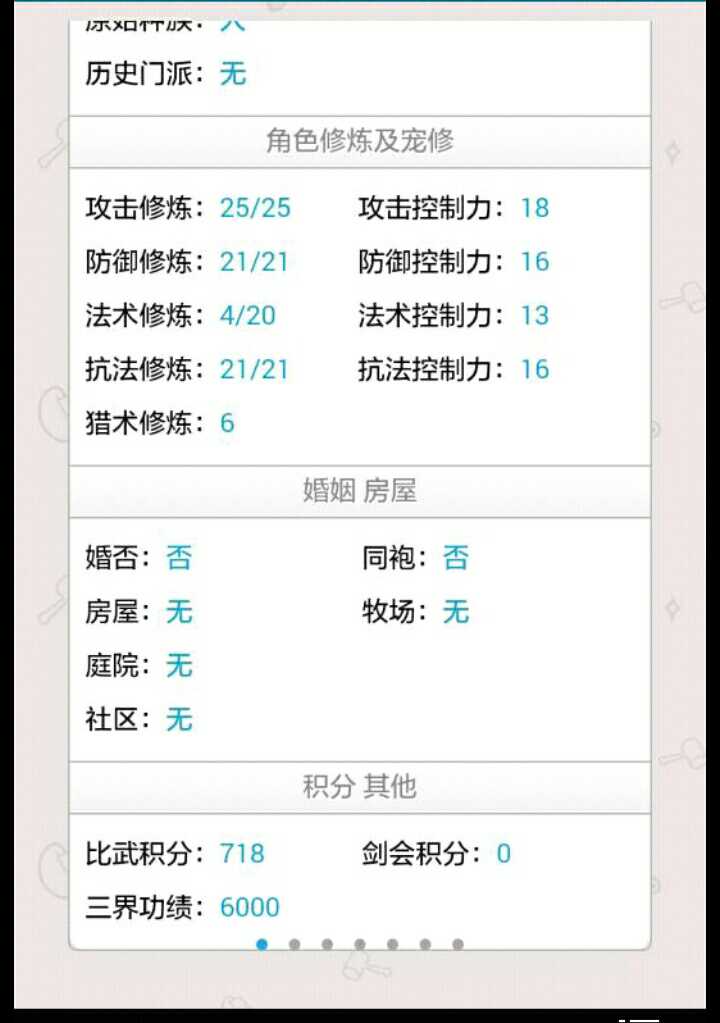Jump to the second page indicator dot
Image resolution: width=720 pixels, height=1023 pixels.
(294, 944)
